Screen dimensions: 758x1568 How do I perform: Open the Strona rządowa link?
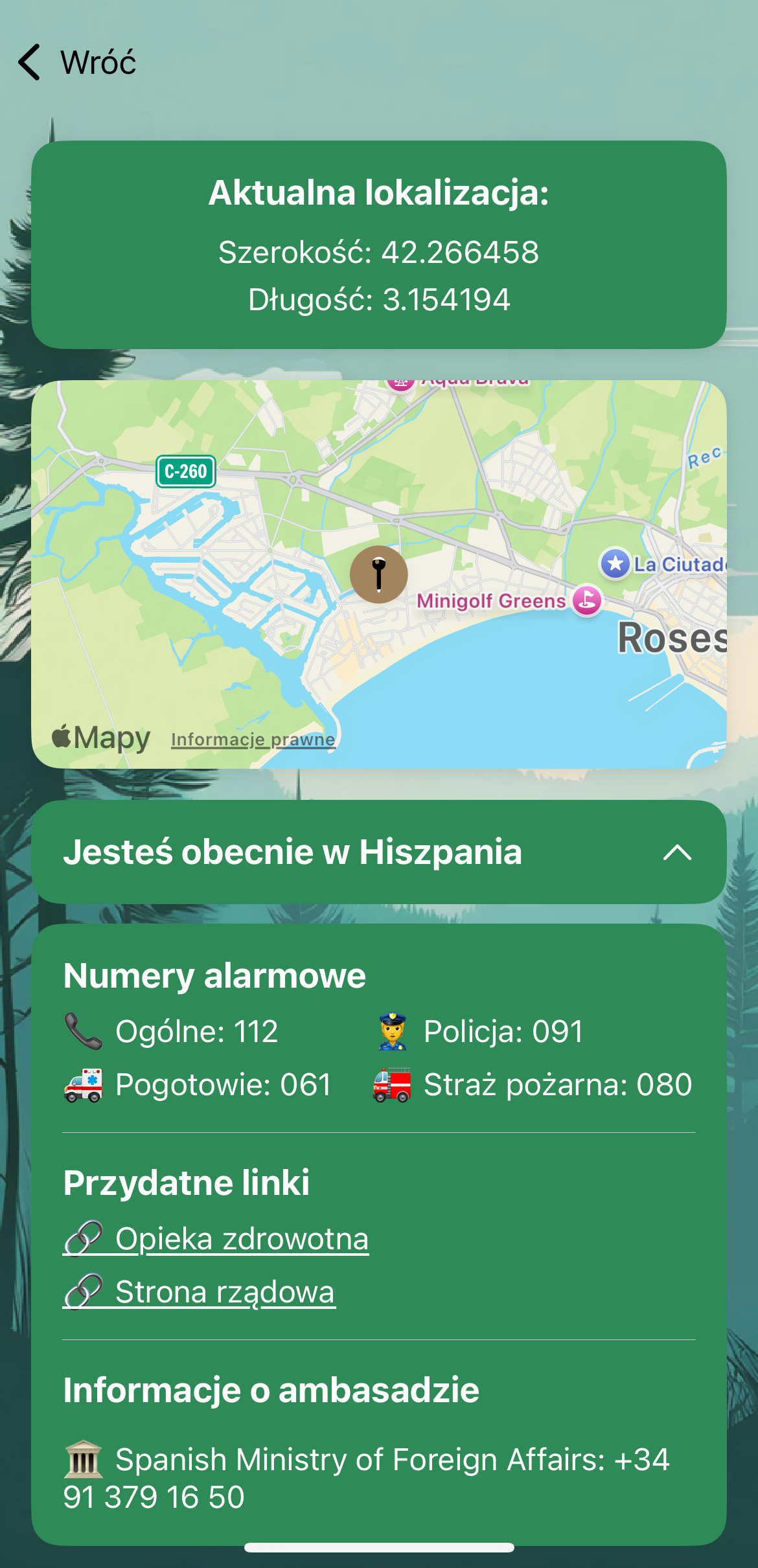(x=225, y=1291)
